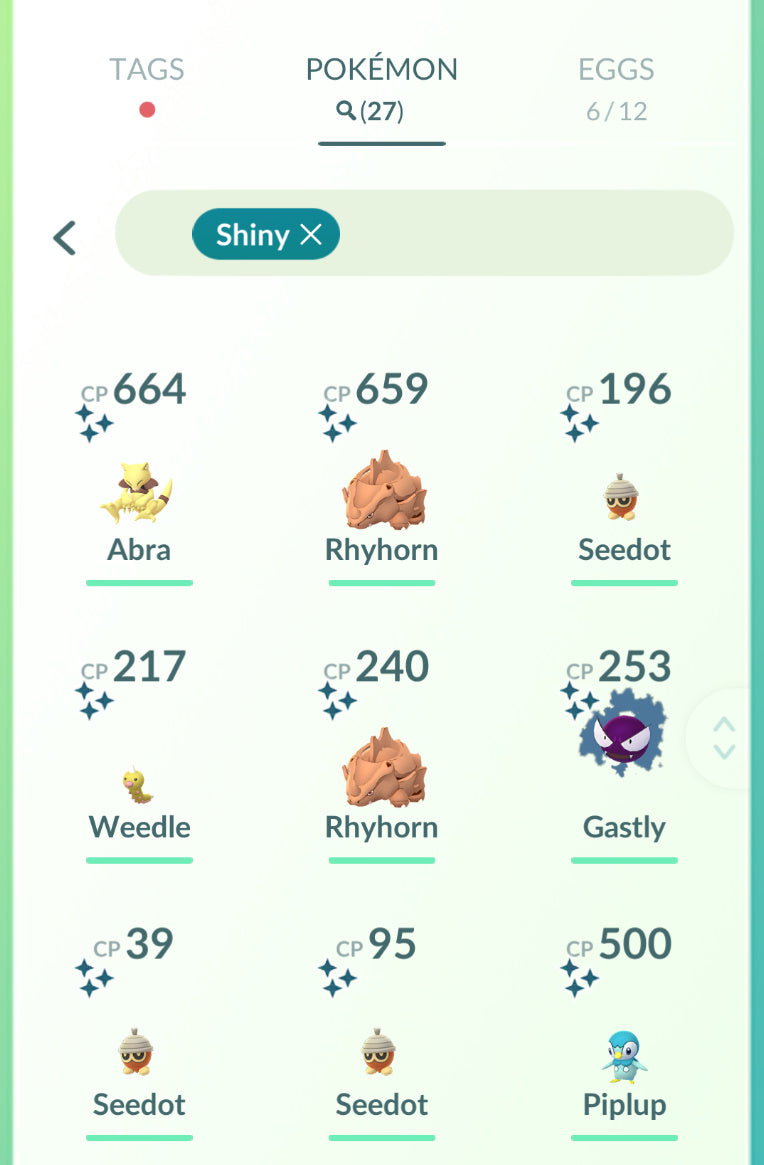Switch to the Tags tab
Screen dimensions: 764x1165
click(x=146, y=70)
